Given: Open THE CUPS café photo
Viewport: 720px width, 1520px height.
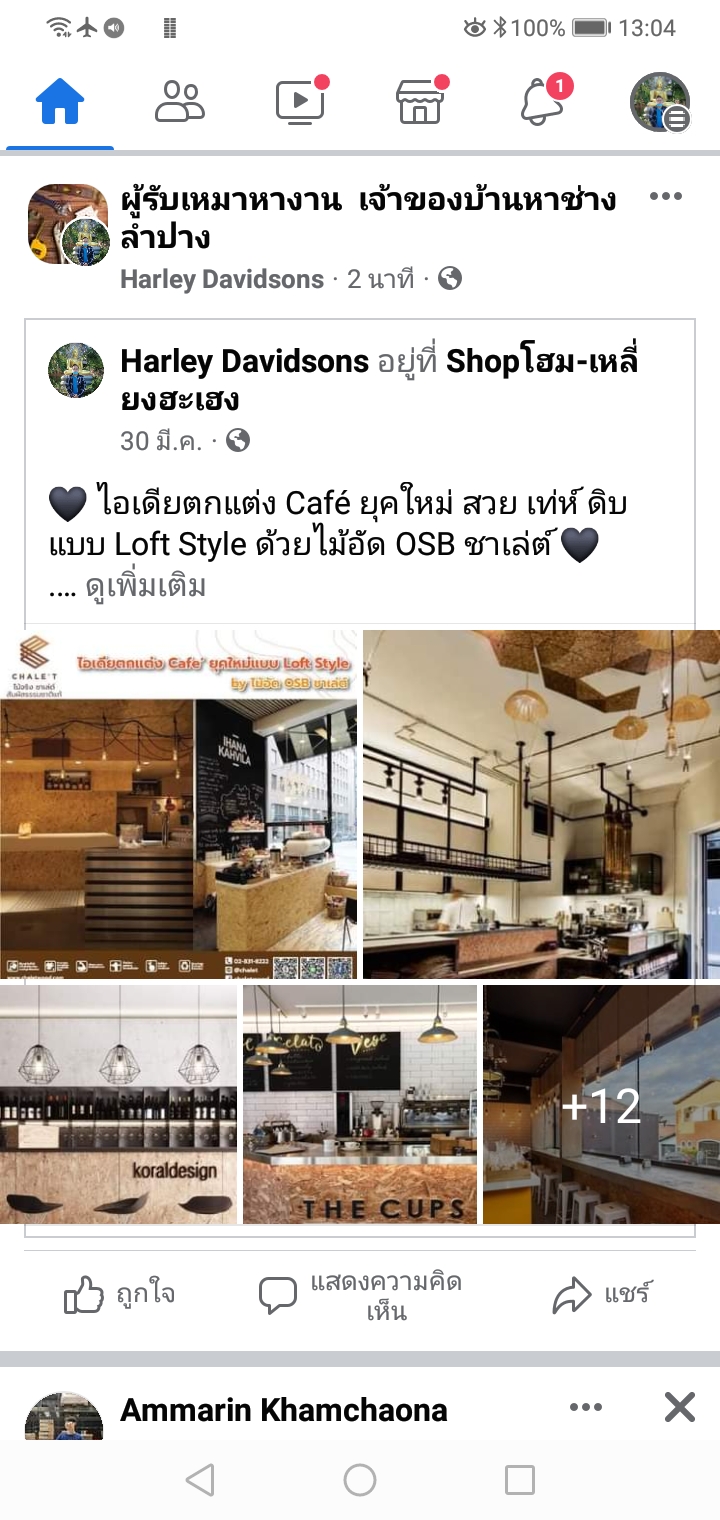Looking at the screenshot, I should [x=360, y=1104].
